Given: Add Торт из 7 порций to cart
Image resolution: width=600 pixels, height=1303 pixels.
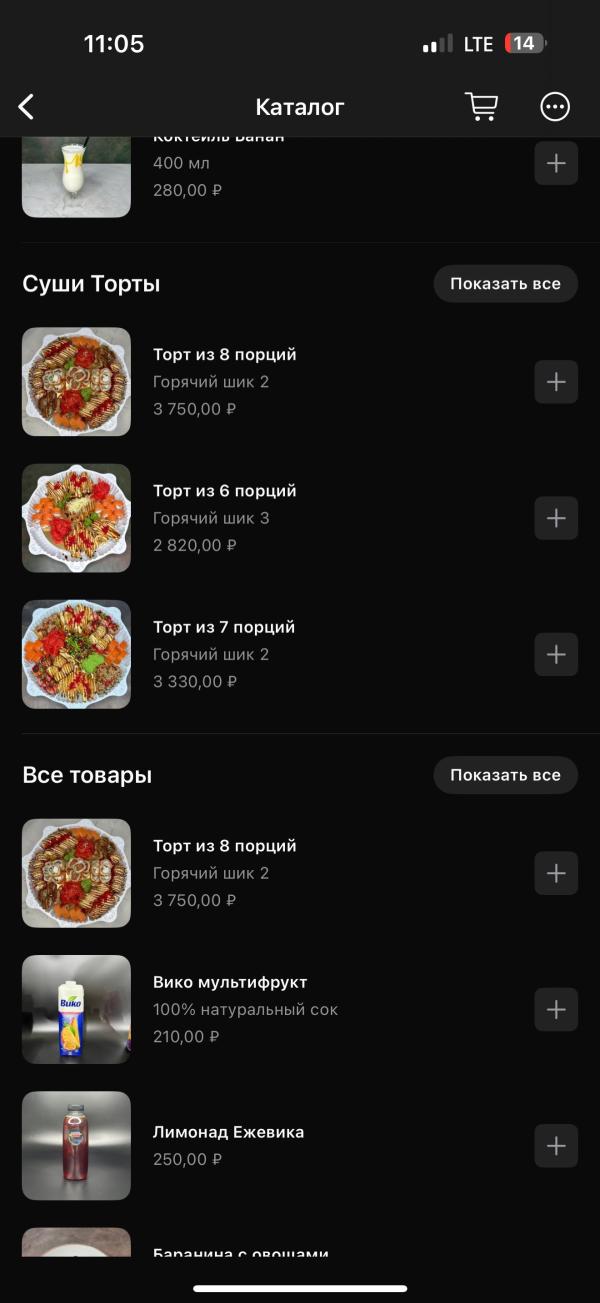Looking at the screenshot, I should 556,655.
